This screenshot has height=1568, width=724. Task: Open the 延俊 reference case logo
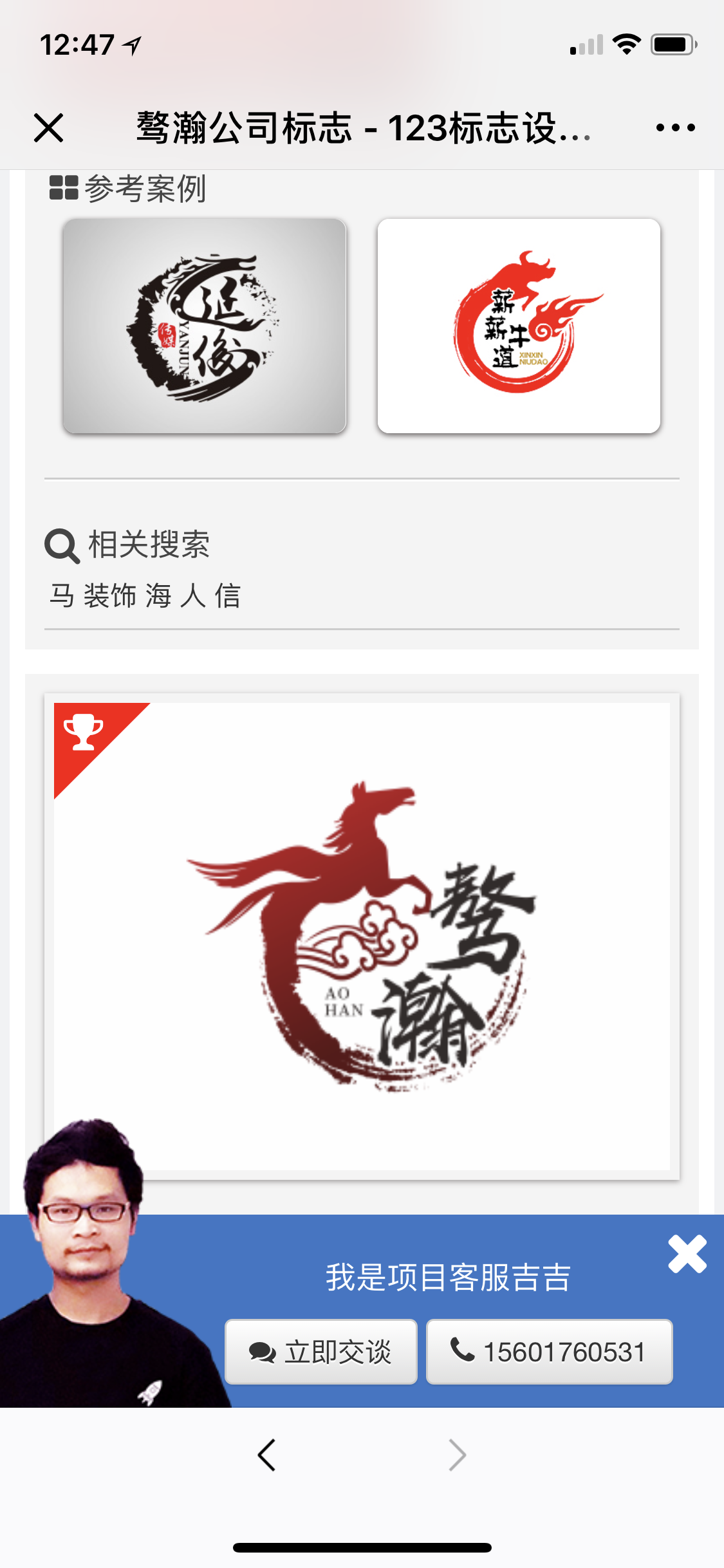coord(205,326)
